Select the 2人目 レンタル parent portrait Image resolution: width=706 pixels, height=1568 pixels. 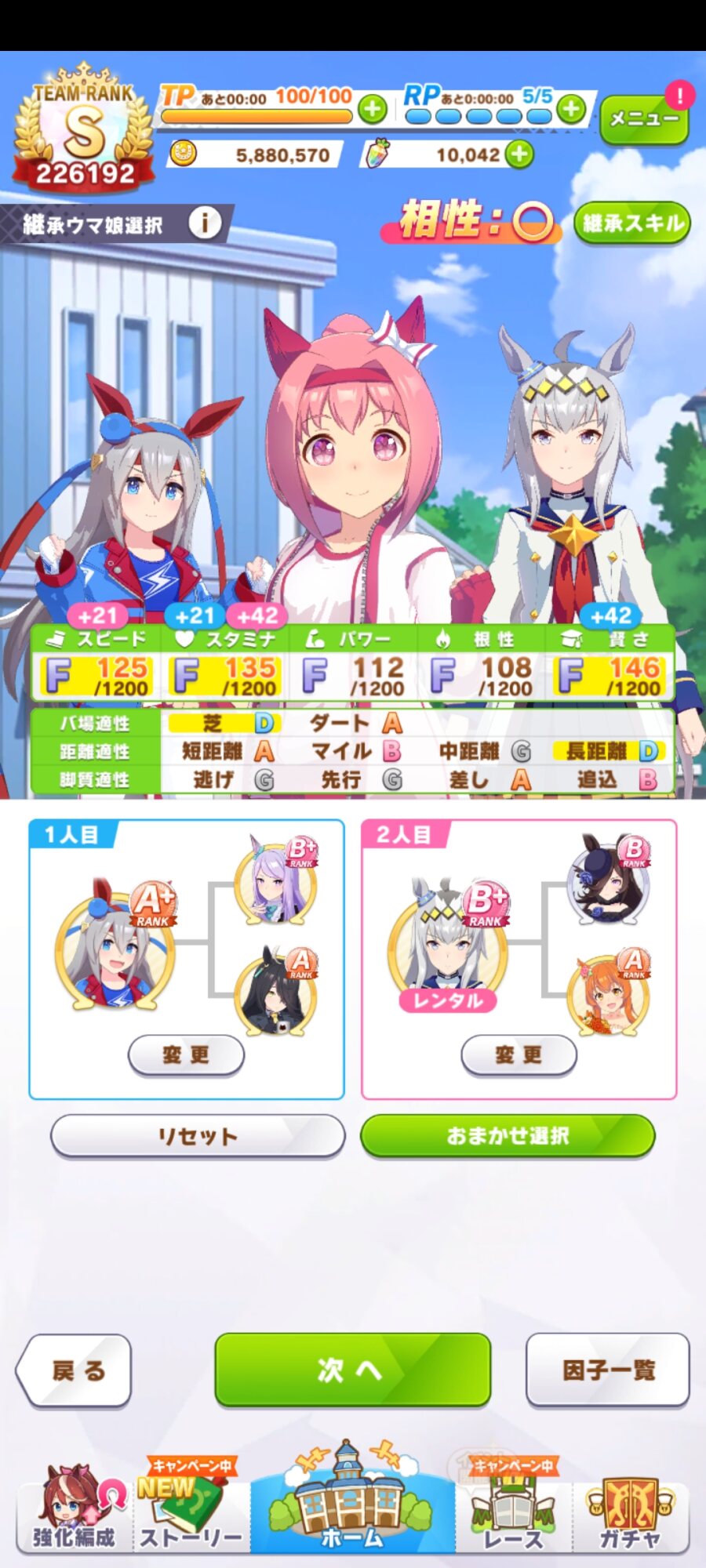[x=448, y=946]
